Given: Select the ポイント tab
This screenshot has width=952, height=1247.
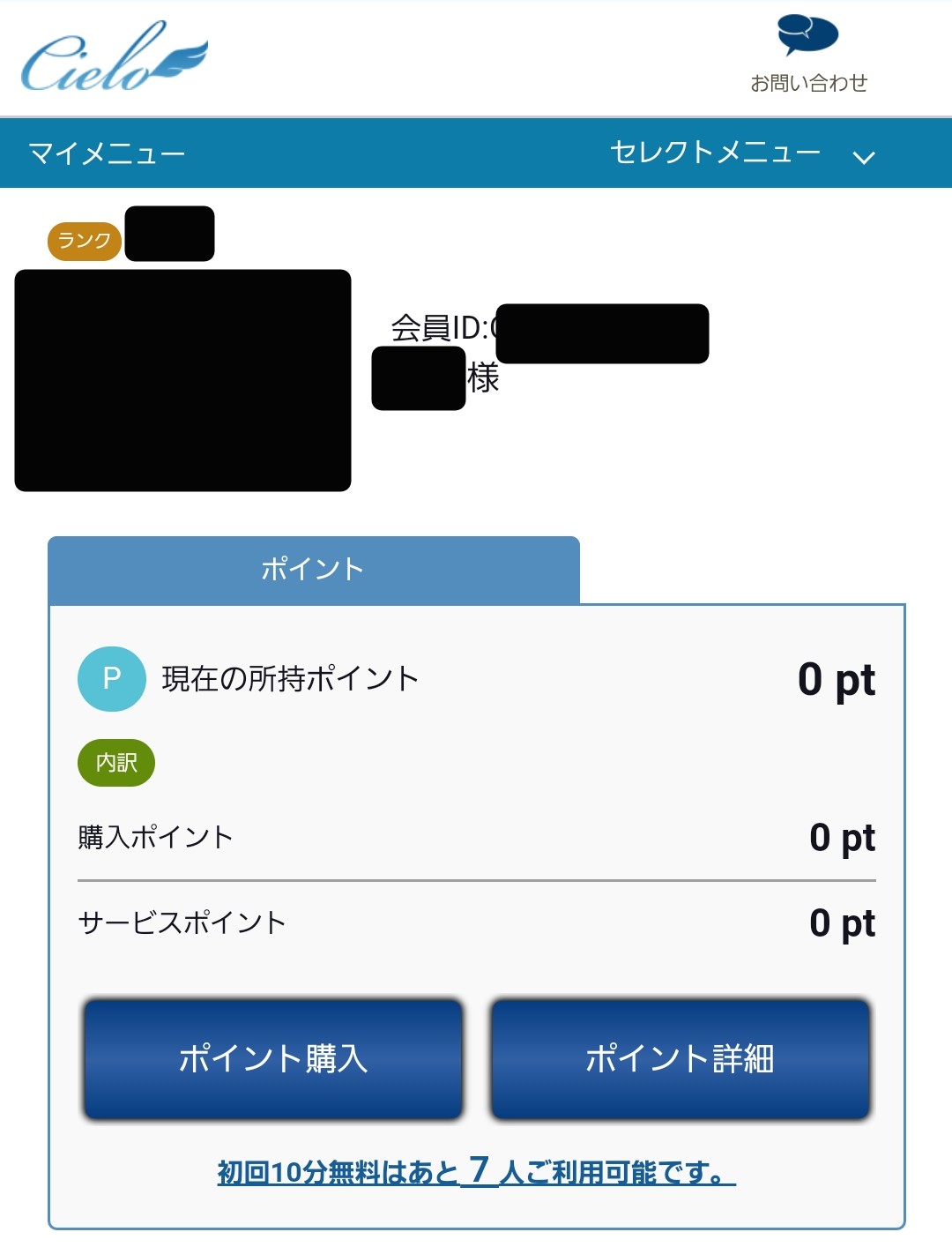Looking at the screenshot, I should click(x=313, y=570).
